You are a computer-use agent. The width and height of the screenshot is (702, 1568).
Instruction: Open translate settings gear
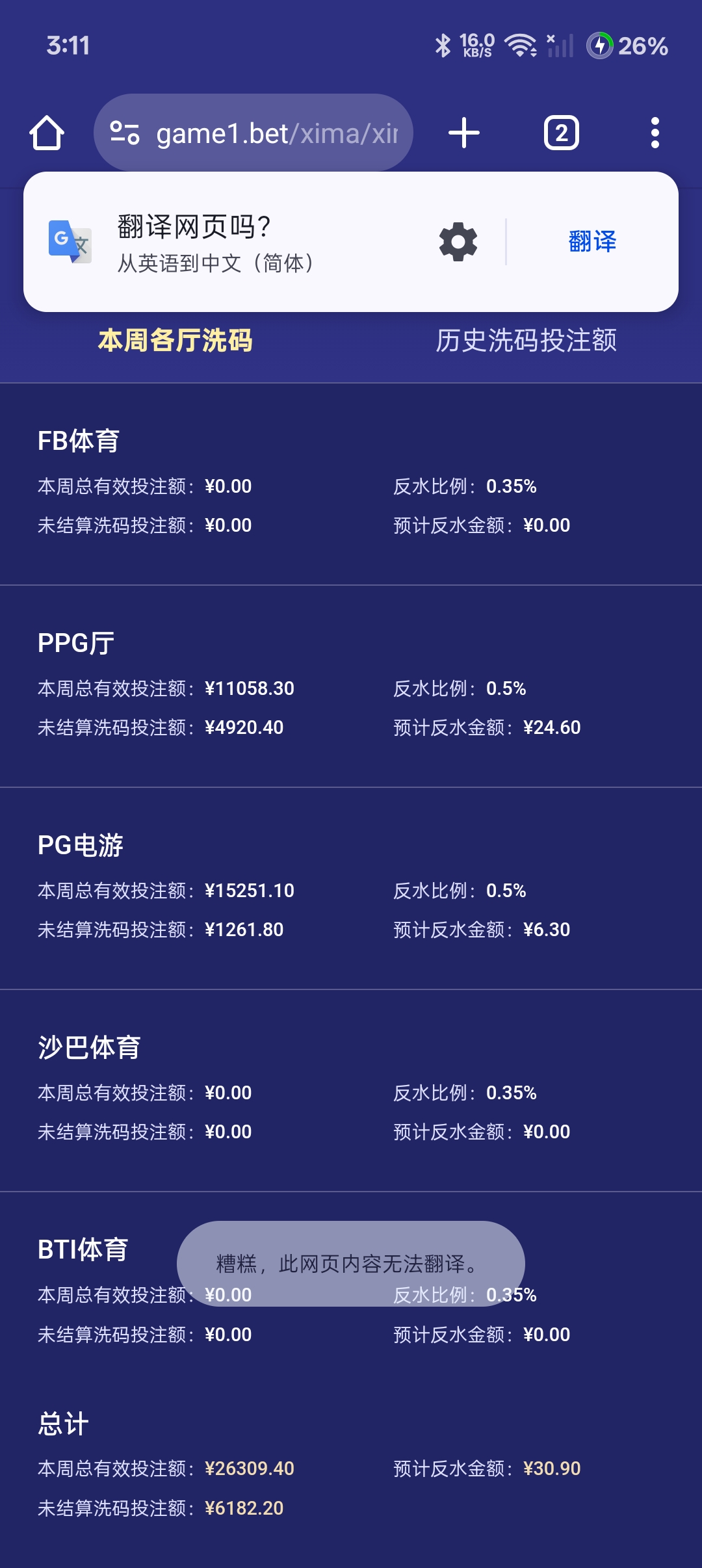tap(458, 242)
